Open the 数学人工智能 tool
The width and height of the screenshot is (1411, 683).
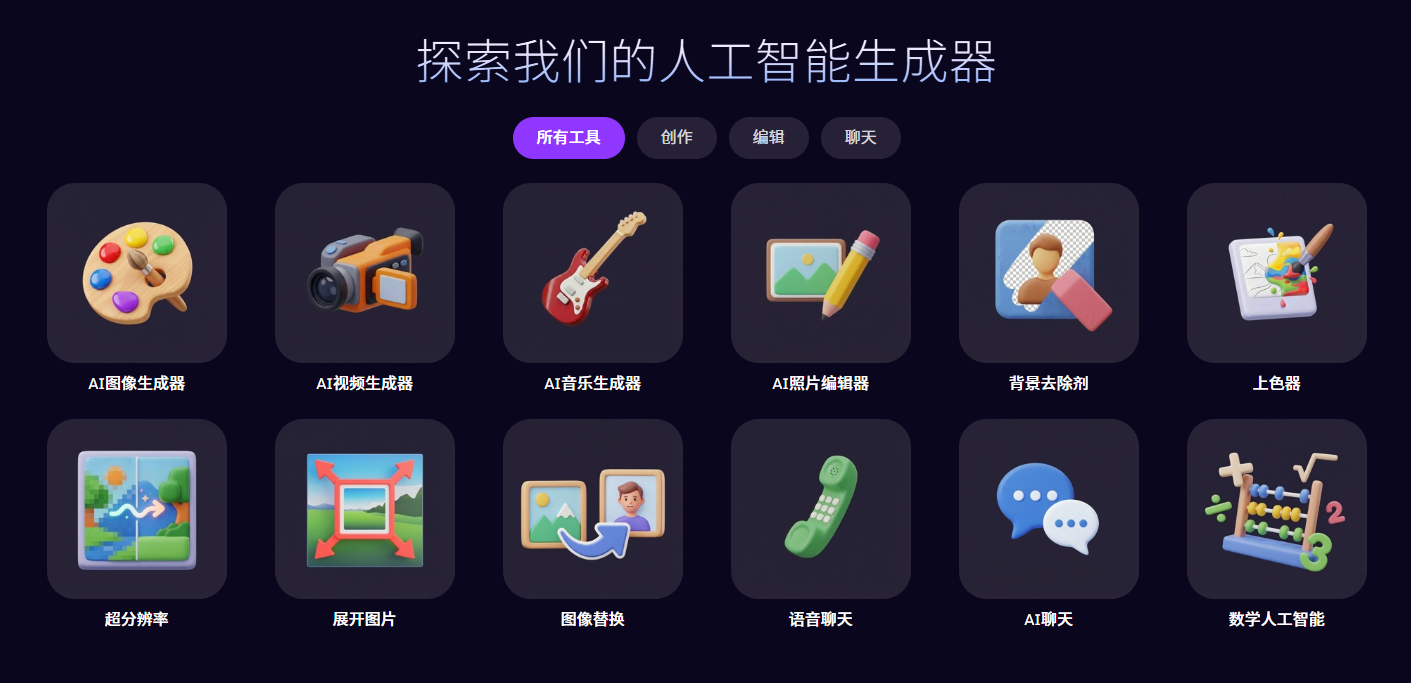click(1277, 509)
